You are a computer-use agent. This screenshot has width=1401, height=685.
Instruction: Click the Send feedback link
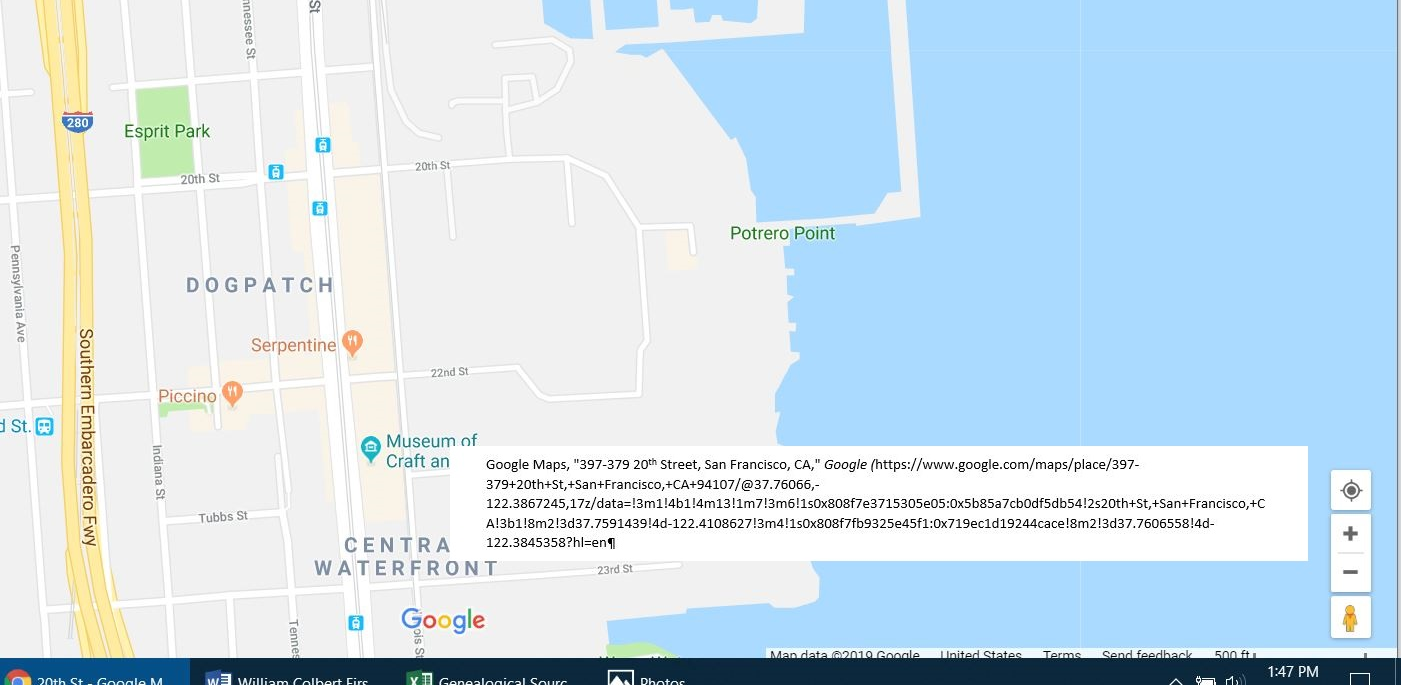pos(1146,656)
